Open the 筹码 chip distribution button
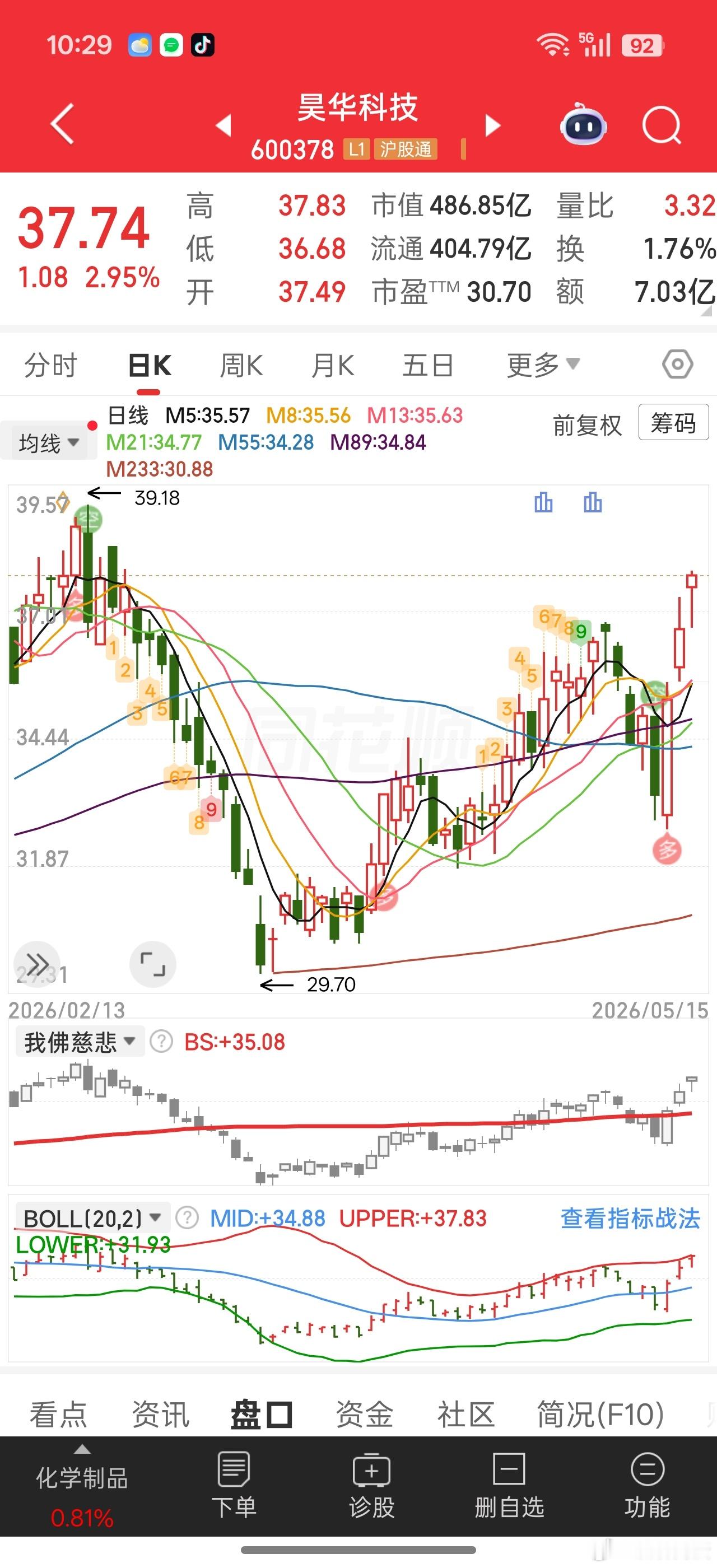The image size is (717, 1568). click(x=673, y=422)
